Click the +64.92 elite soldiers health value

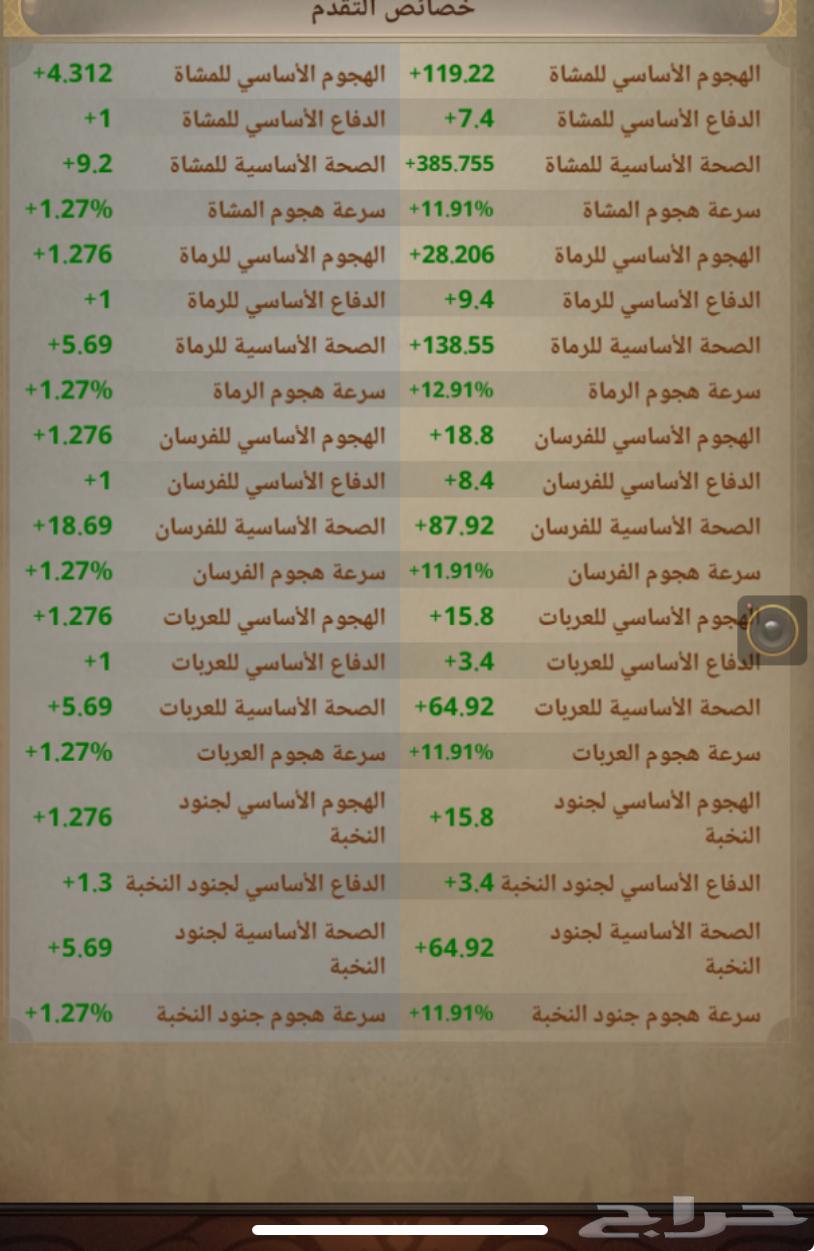(454, 947)
